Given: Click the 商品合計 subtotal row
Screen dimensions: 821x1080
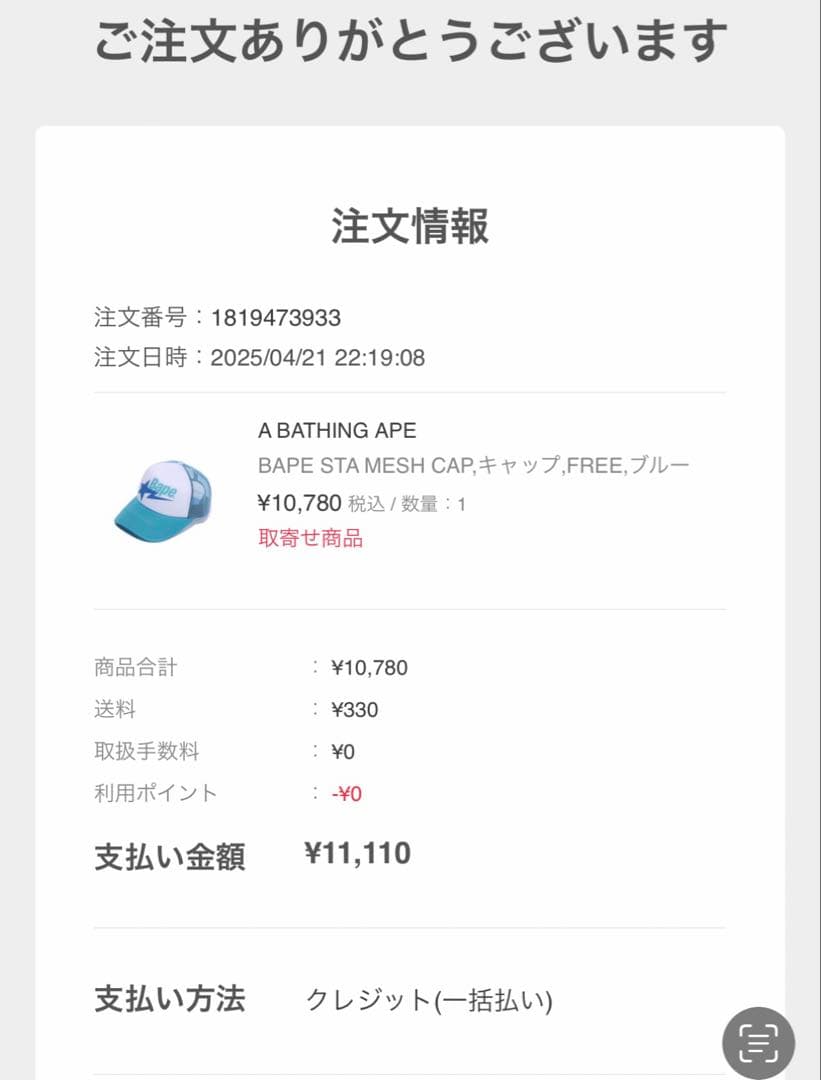Looking at the screenshot, I should (x=135, y=667).
